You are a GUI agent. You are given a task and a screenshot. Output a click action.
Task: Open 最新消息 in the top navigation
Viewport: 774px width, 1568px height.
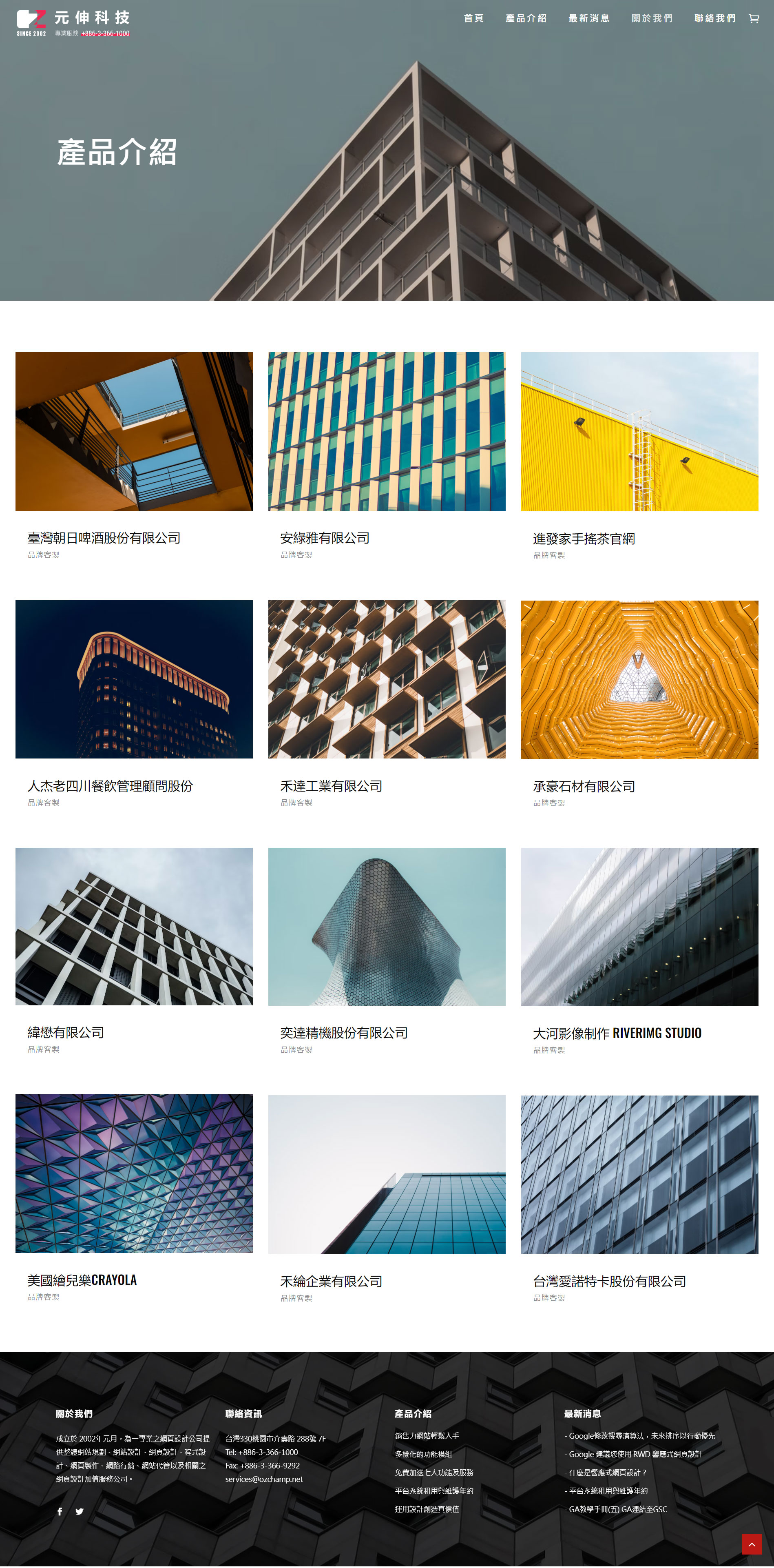[x=588, y=18]
